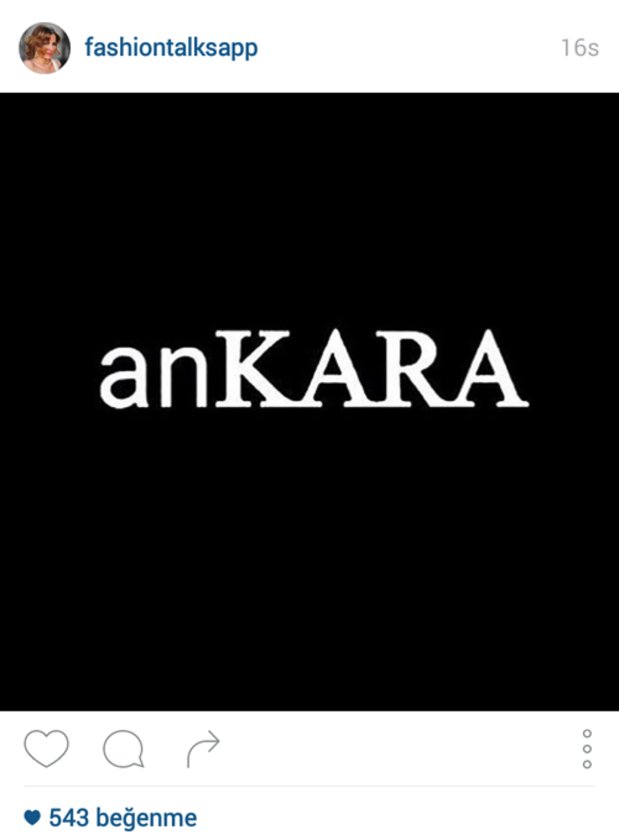Open the post's three-dot options menu
The width and height of the screenshot is (619, 840).
[x=587, y=749]
